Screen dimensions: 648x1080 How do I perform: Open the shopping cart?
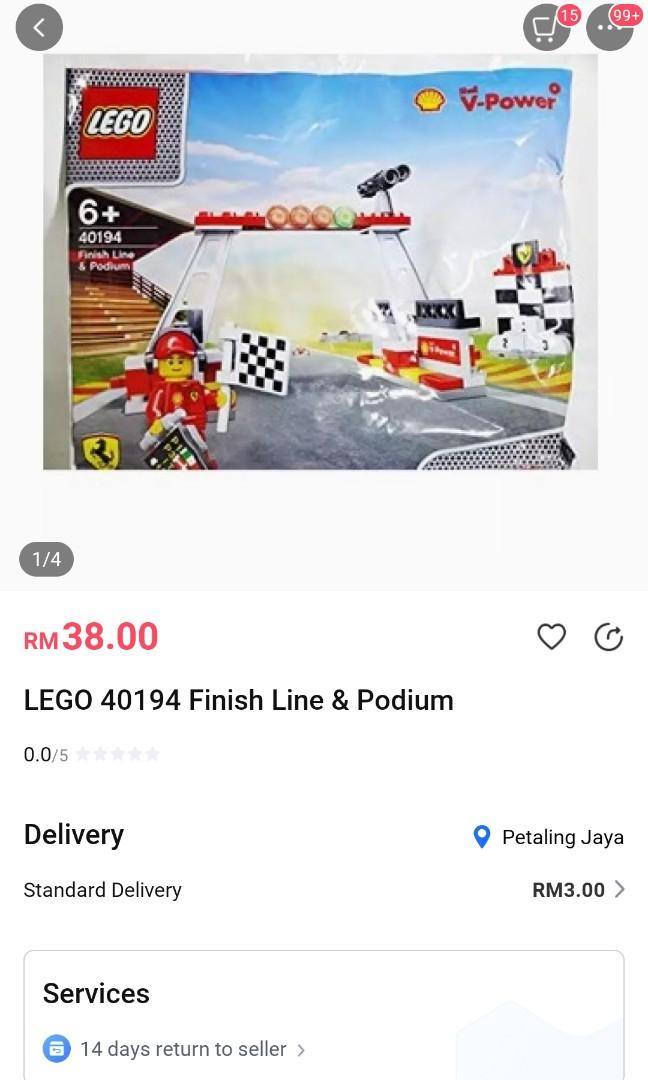tap(546, 28)
